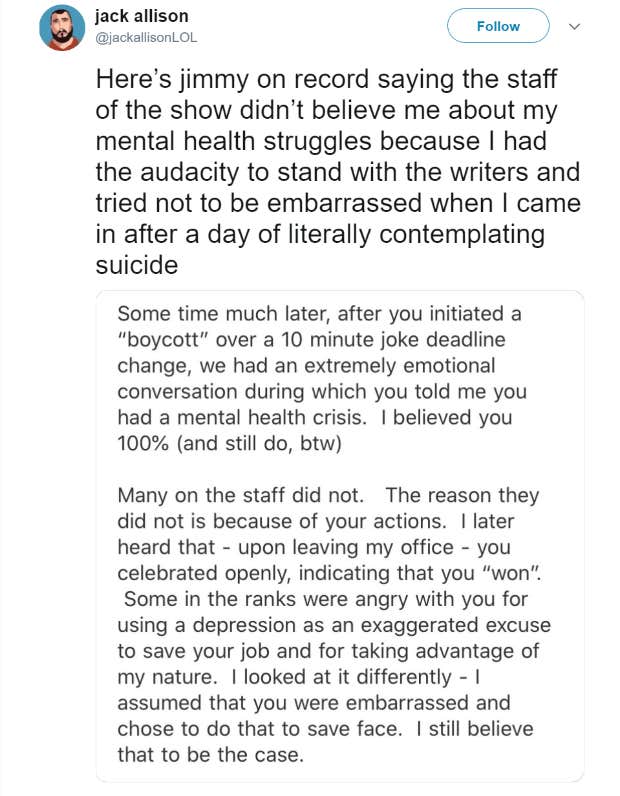Open the tweet options chevron menu
The width and height of the screenshot is (620, 796).
[573, 27]
